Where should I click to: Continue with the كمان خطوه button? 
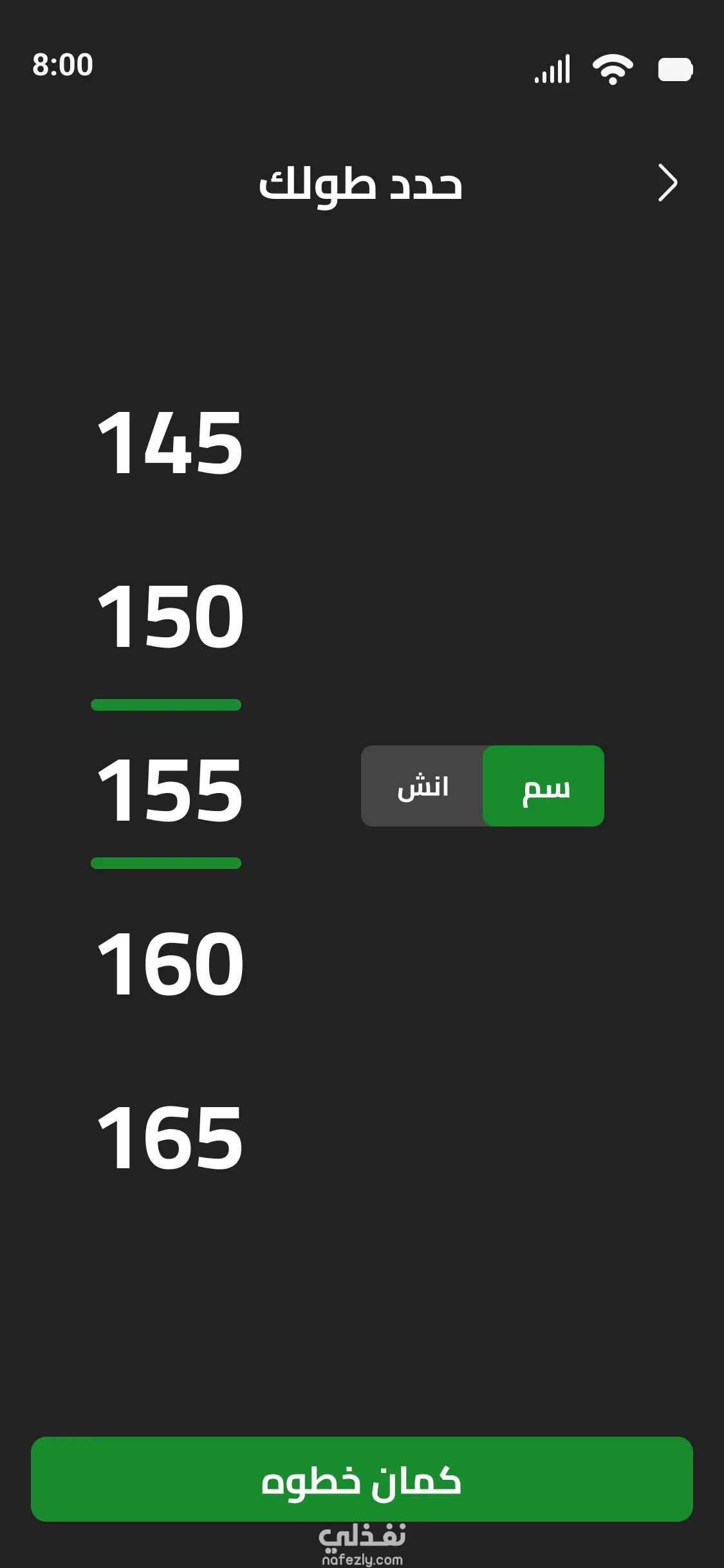362,1479
